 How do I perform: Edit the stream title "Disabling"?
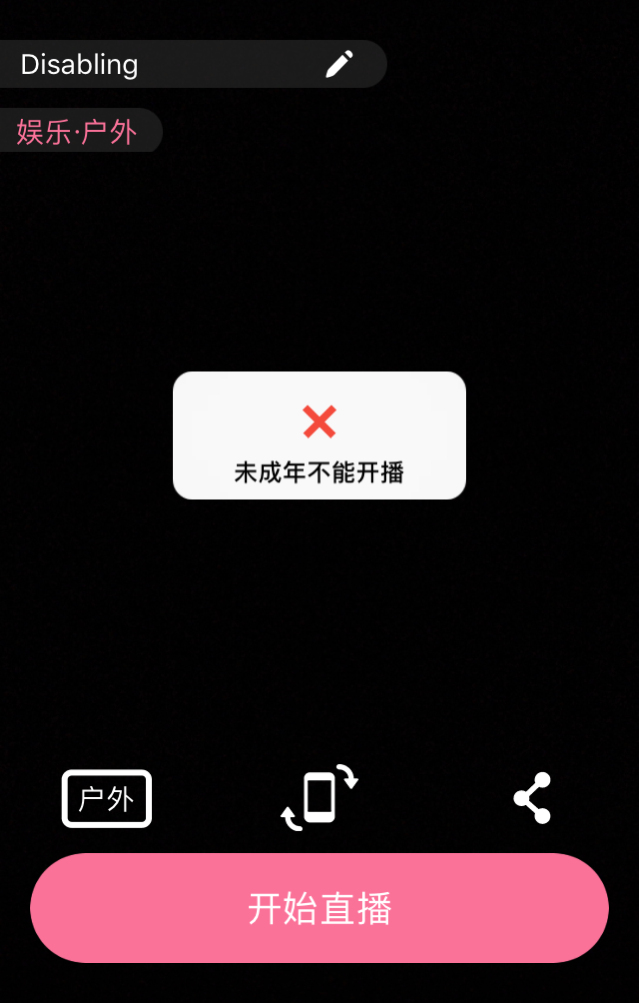tap(339, 64)
